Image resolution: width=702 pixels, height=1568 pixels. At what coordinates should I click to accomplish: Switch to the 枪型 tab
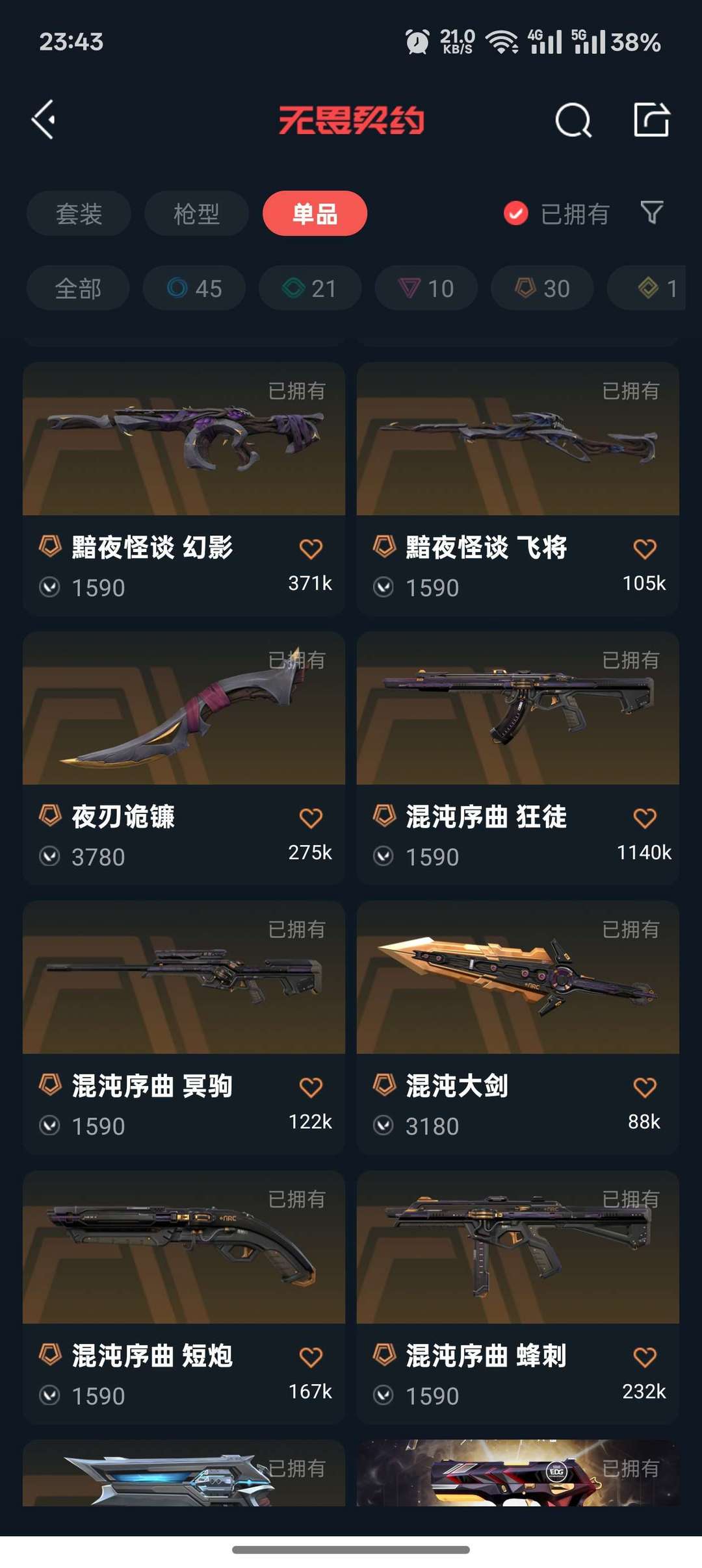click(x=196, y=213)
